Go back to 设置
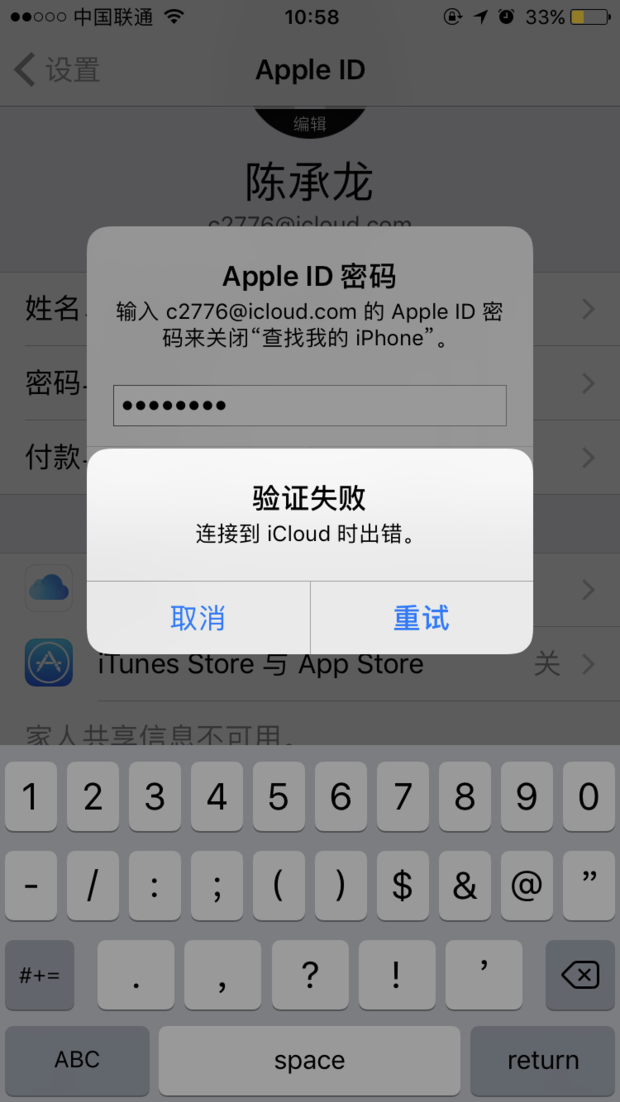 [58, 70]
